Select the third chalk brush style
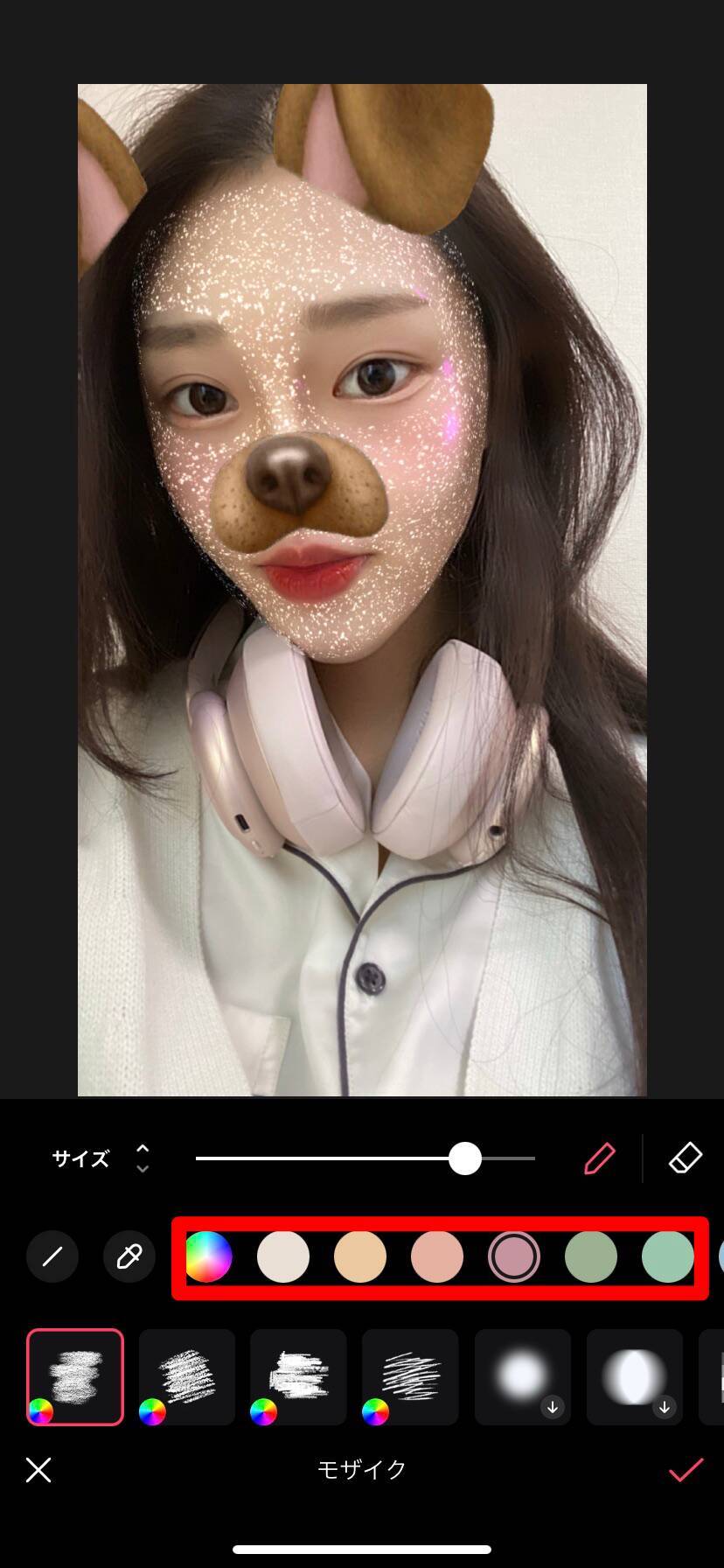724x1568 pixels. tap(298, 1376)
